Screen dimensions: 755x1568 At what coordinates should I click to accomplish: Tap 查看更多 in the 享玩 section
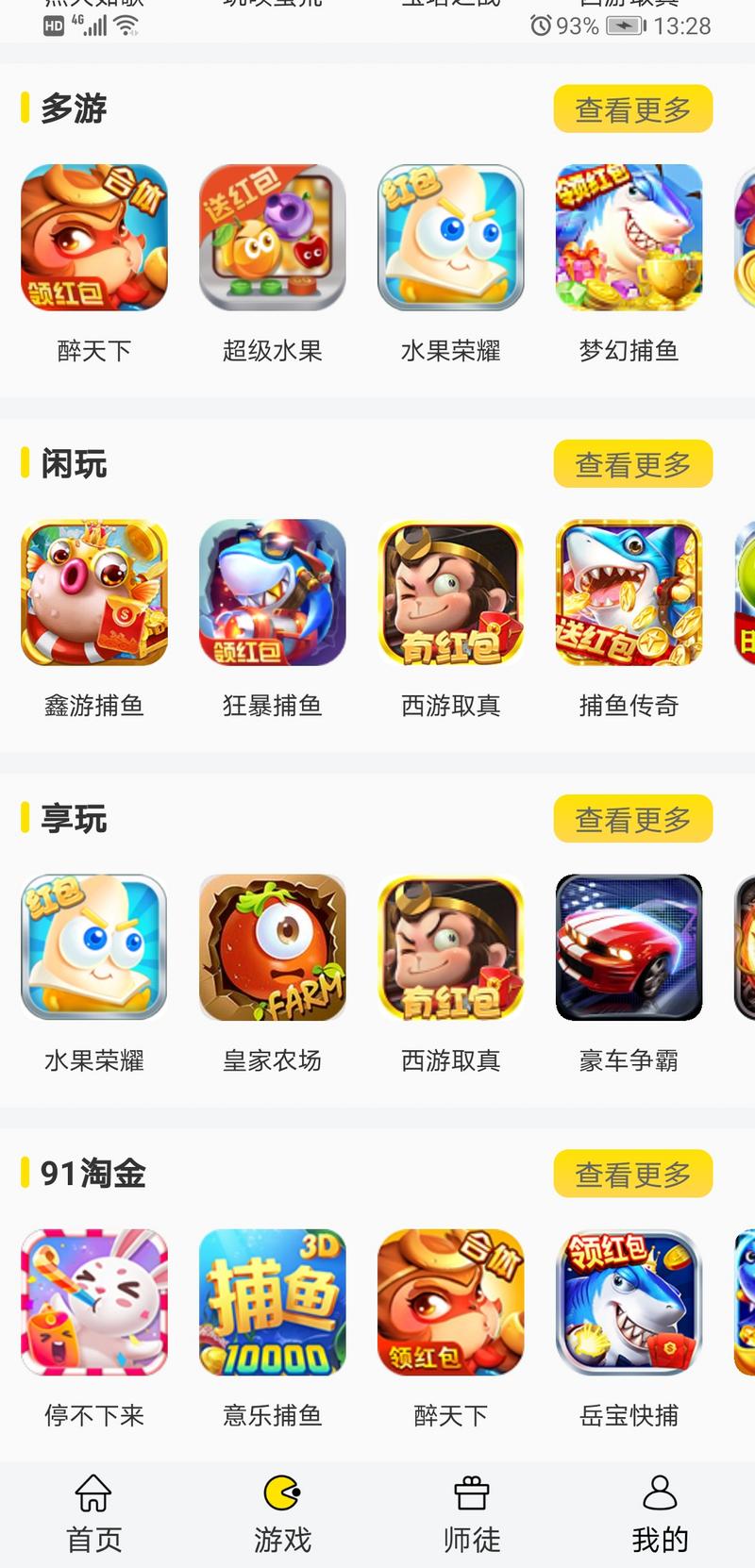click(x=632, y=819)
